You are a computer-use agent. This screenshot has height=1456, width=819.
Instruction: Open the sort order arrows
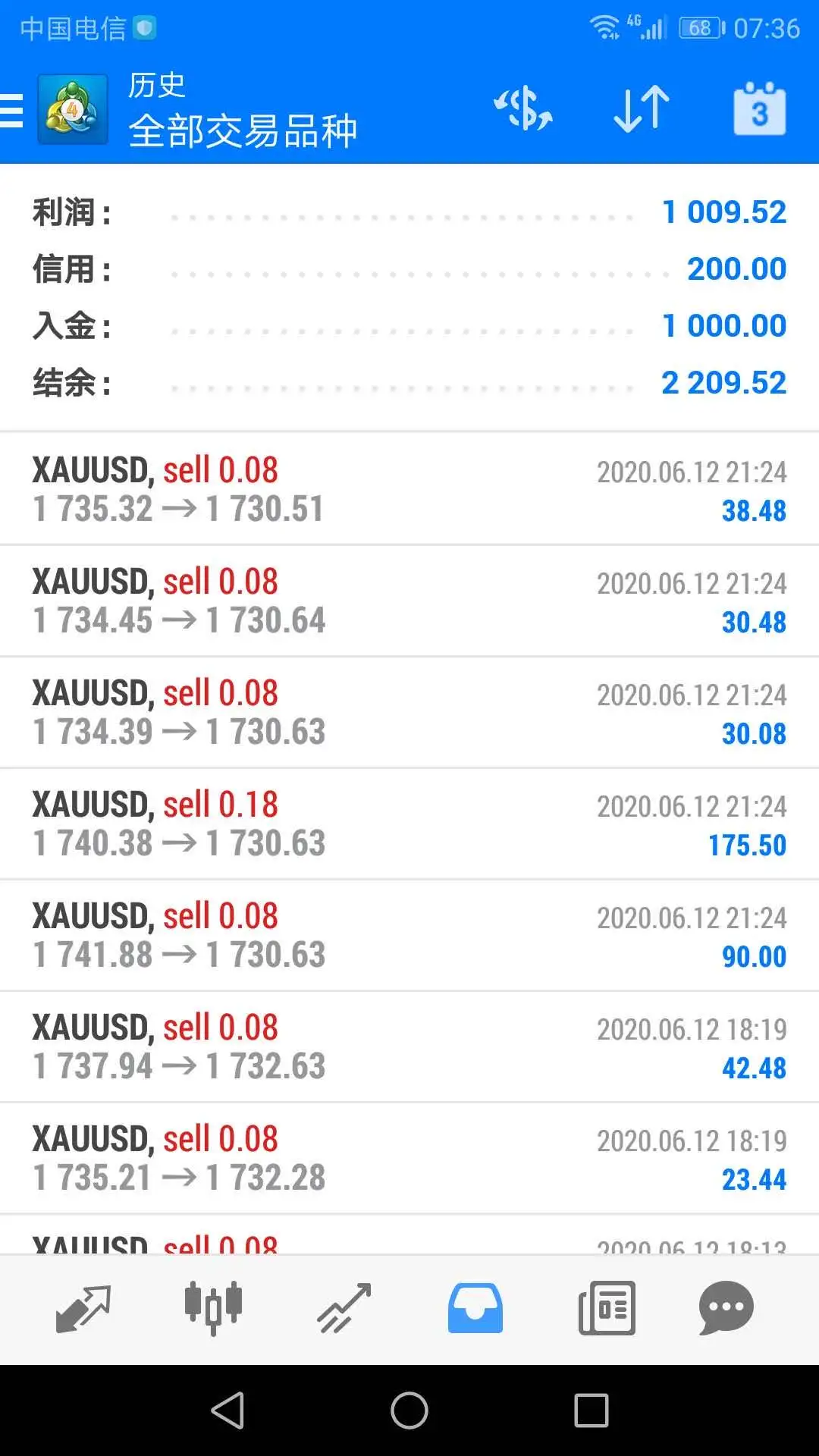pyautogui.click(x=642, y=109)
